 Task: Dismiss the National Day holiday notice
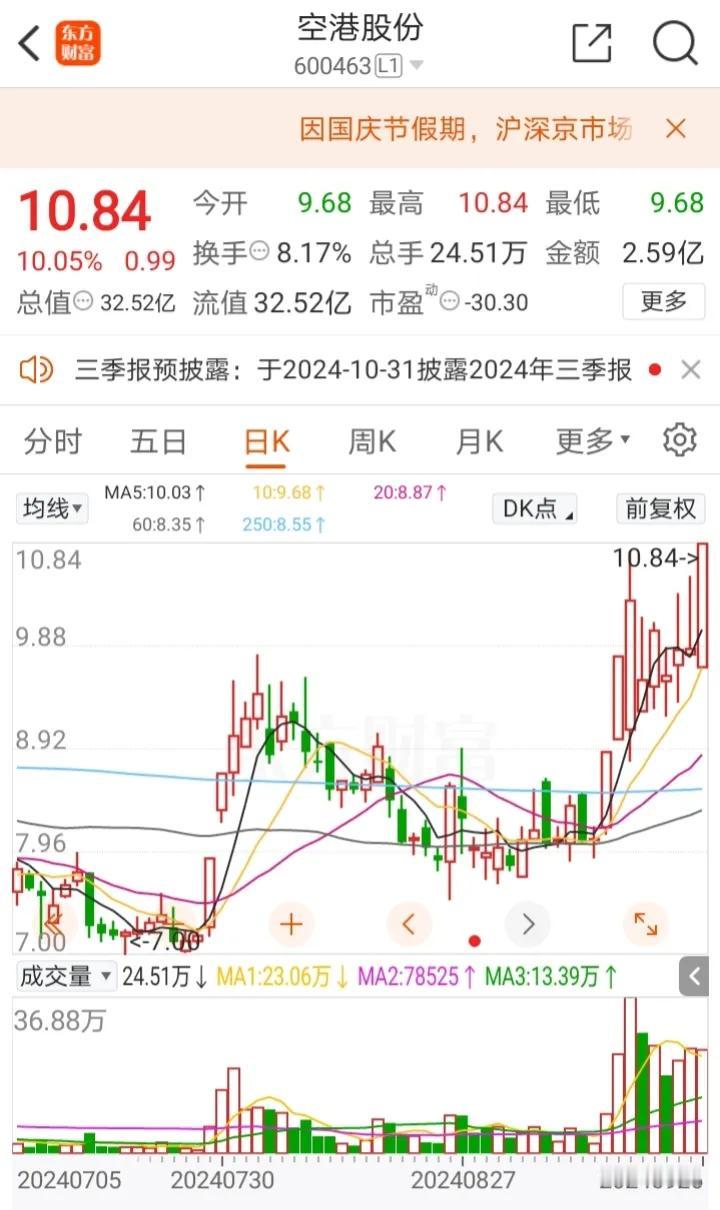(676, 128)
